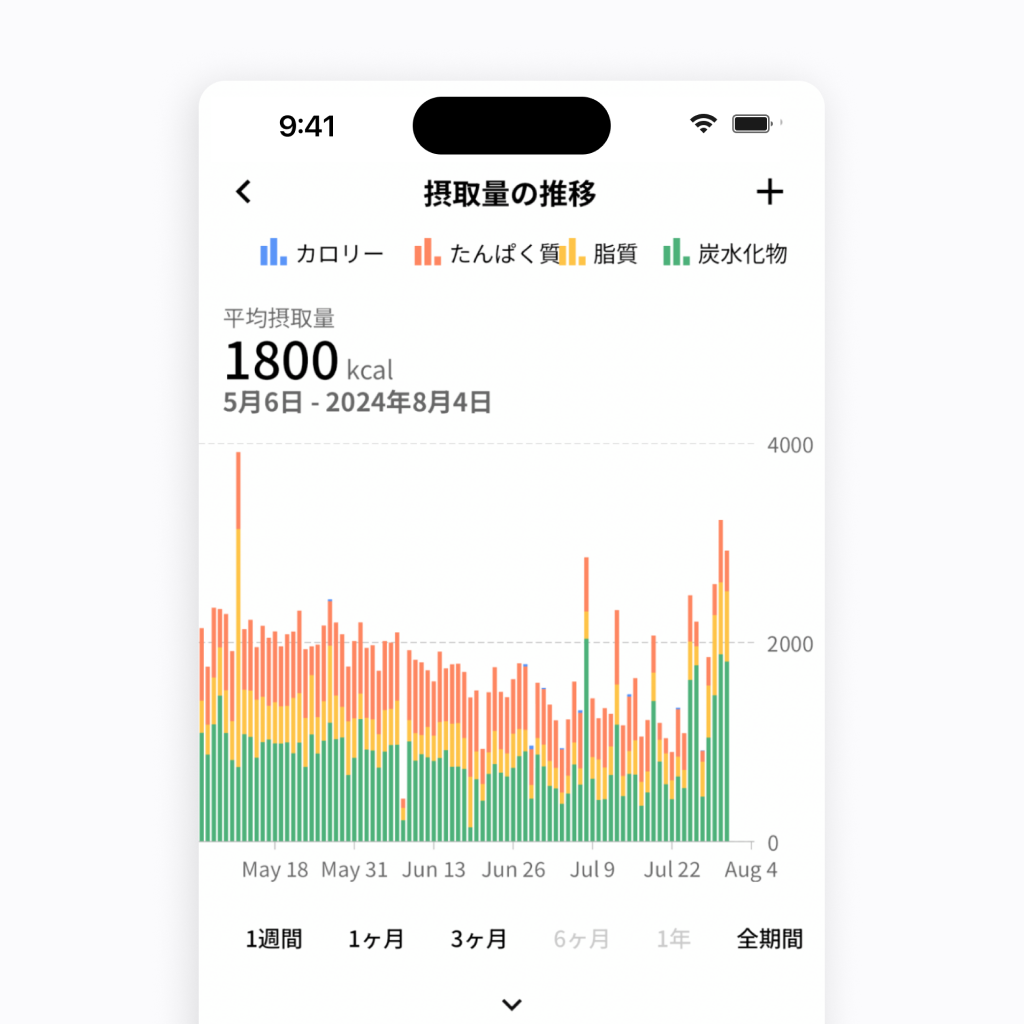The height and width of the screenshot is (1024, 1024).
Task: Toggle the たんぱく質 legend filter
Action: [x=487, y=253]
